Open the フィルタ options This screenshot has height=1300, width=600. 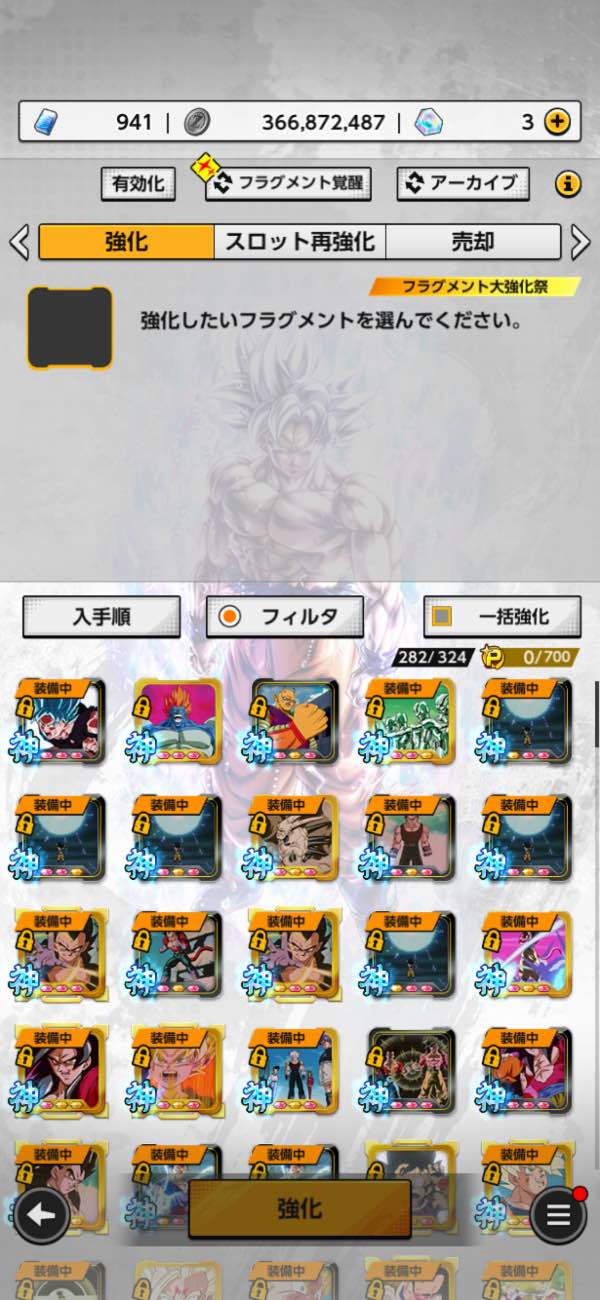(x=284, y=617)
